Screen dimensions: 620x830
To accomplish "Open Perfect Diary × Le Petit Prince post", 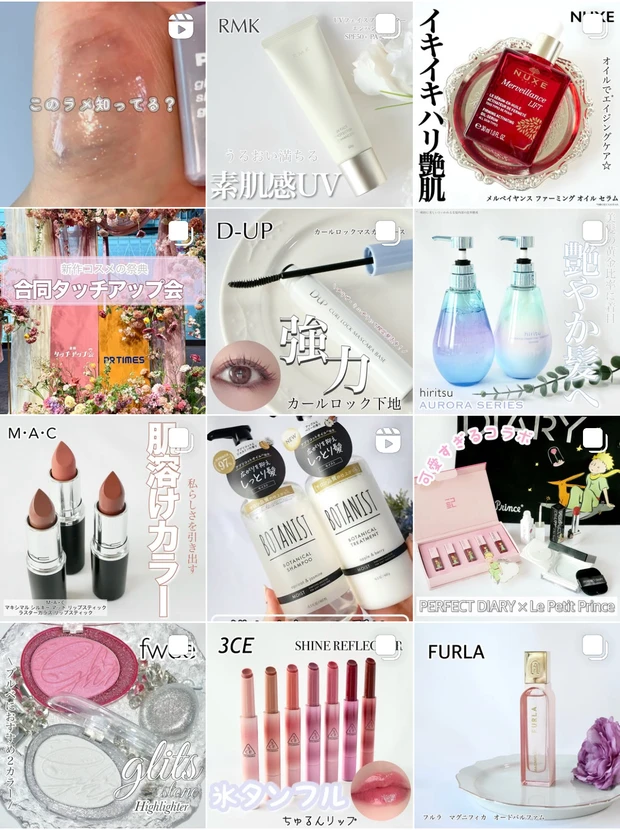I will tap(518, 518).
